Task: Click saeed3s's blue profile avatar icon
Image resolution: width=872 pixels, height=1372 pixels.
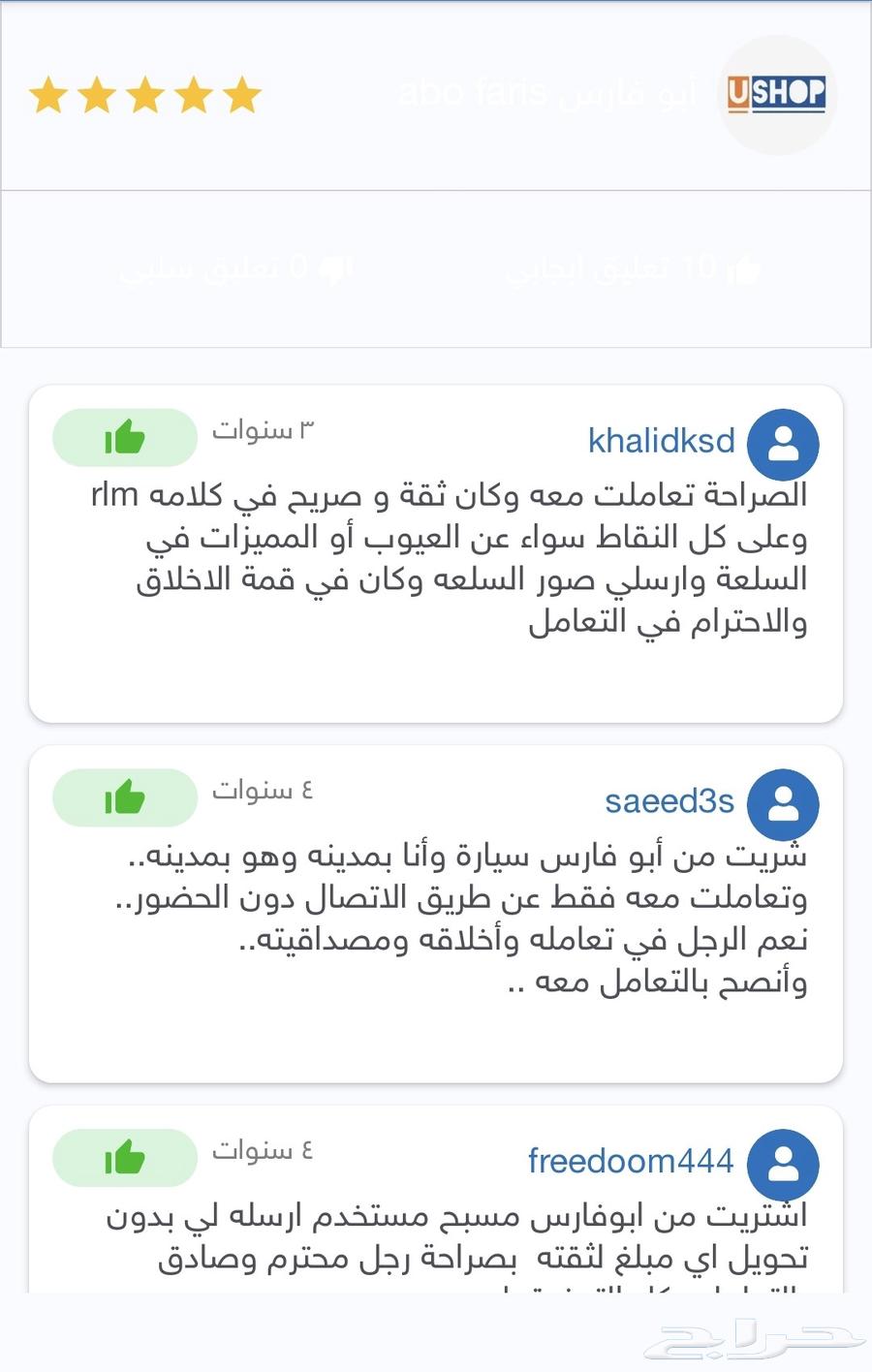Action: pyautogui.click(x=784, y=804)
